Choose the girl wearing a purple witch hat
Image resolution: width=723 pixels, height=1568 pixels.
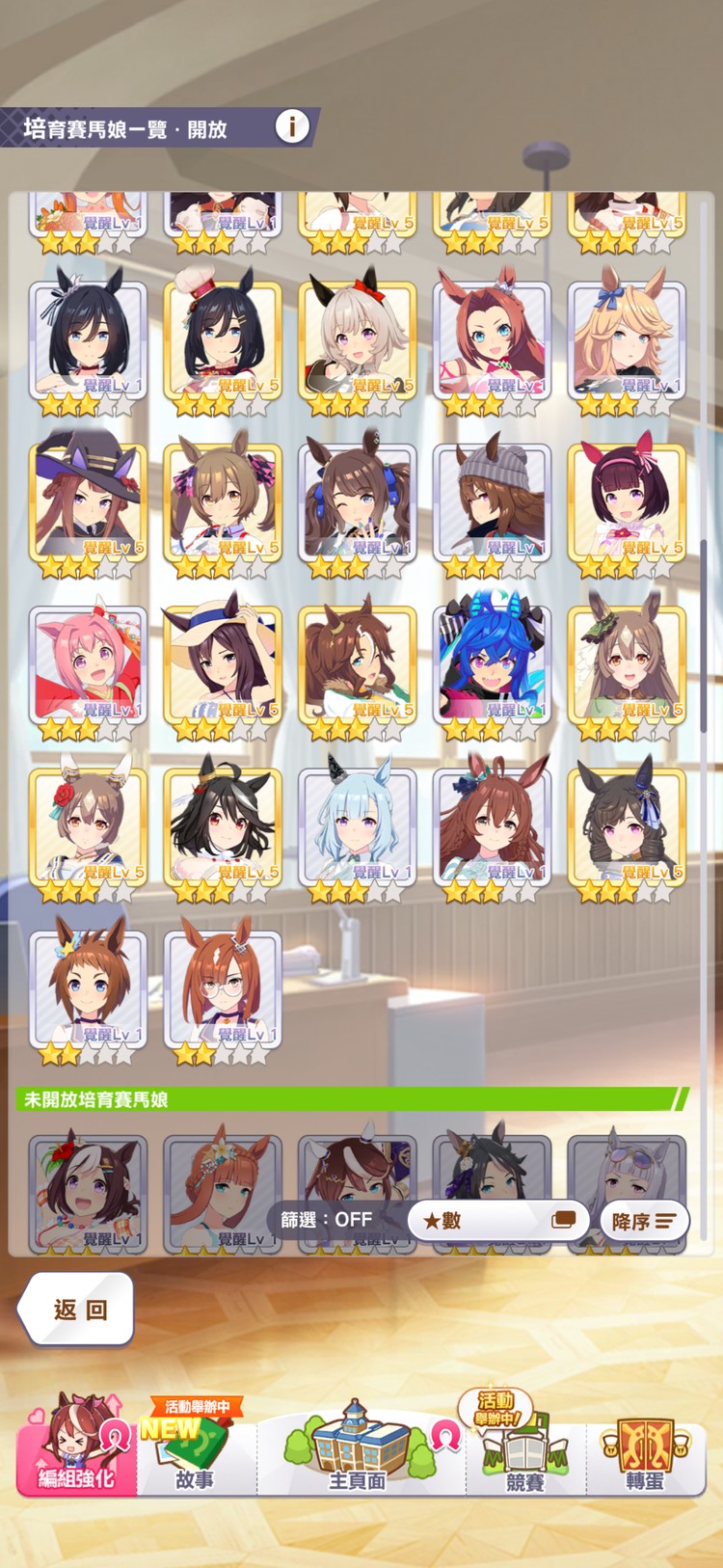[x=88, y=503]
